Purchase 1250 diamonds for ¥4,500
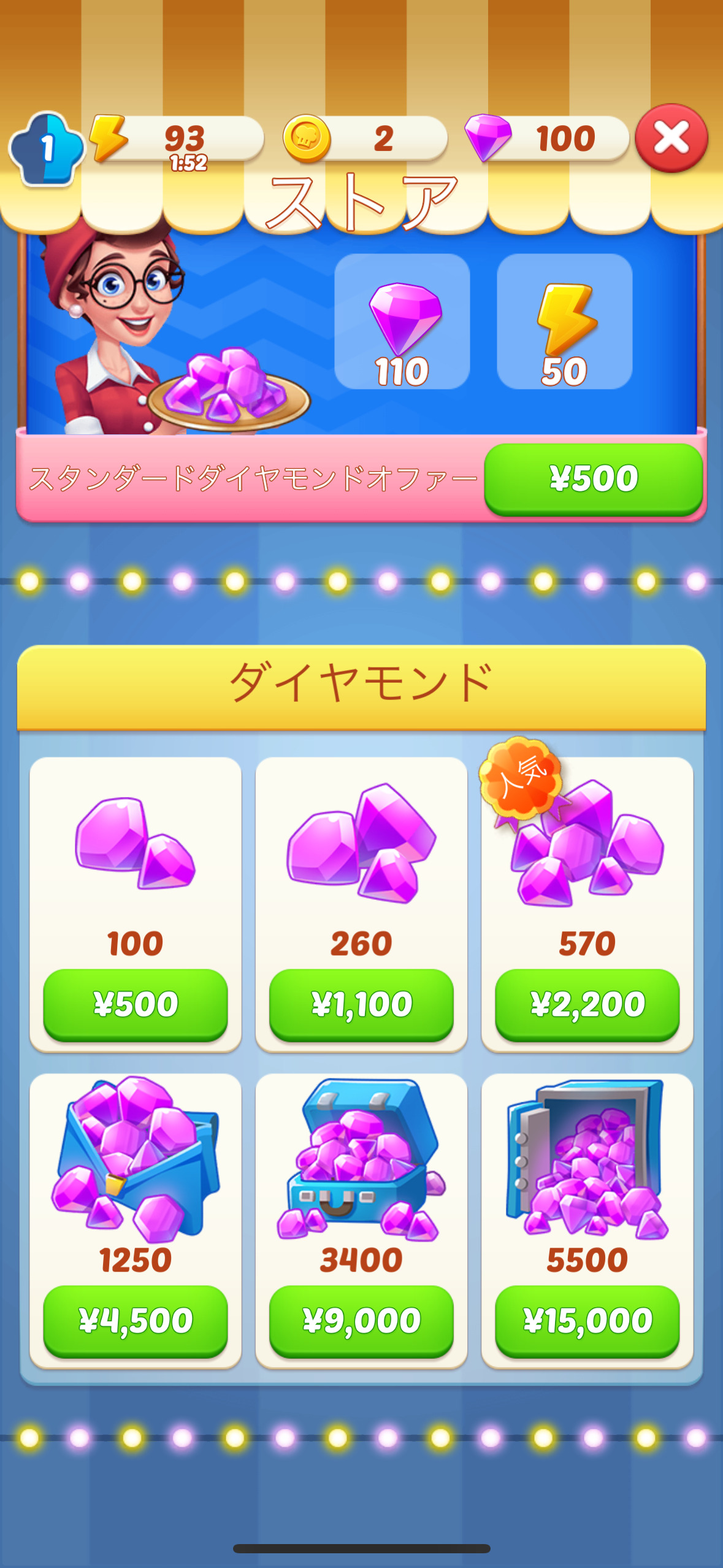This screenshot has height=1568, width=723. pyautogui.click(x=136, y=1320)
